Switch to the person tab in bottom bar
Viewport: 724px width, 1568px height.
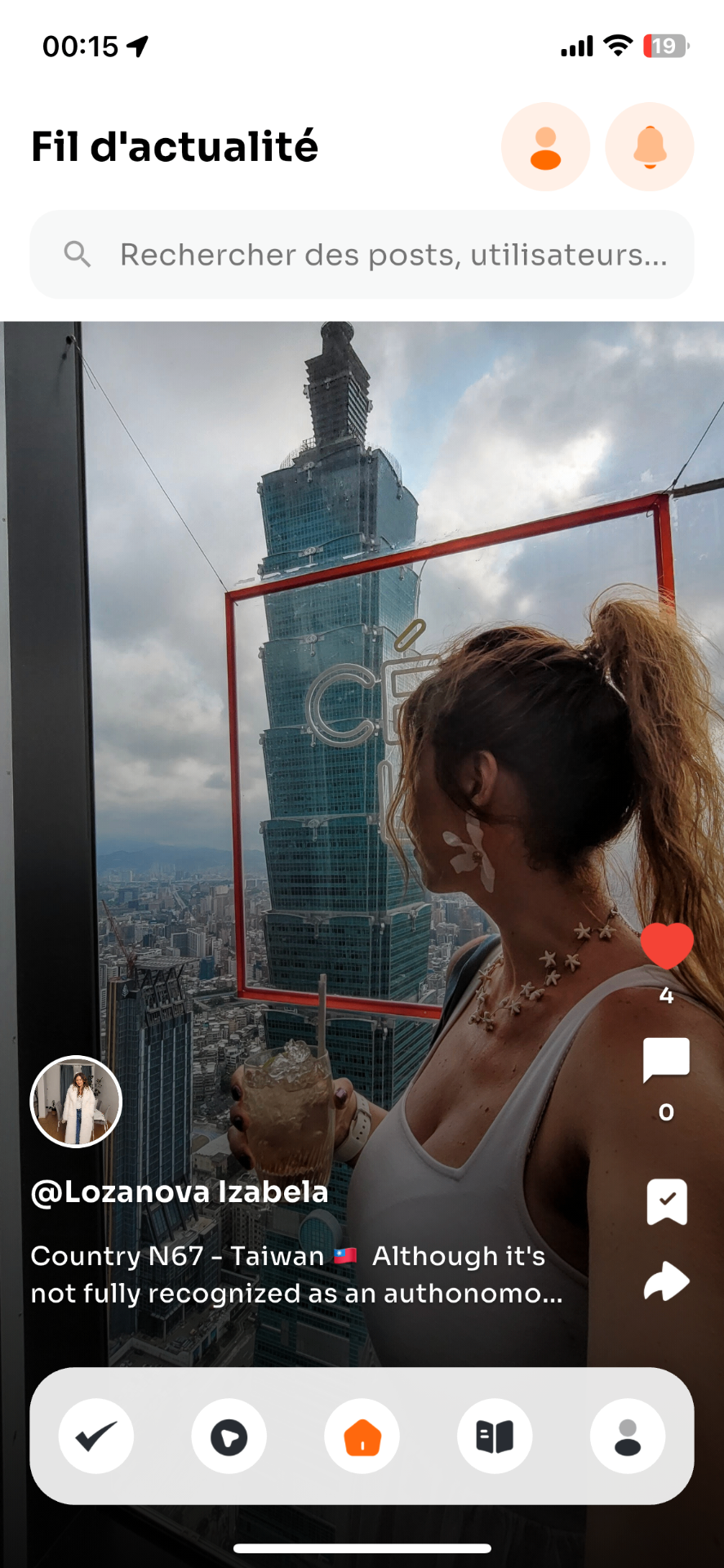[628, 1437]
